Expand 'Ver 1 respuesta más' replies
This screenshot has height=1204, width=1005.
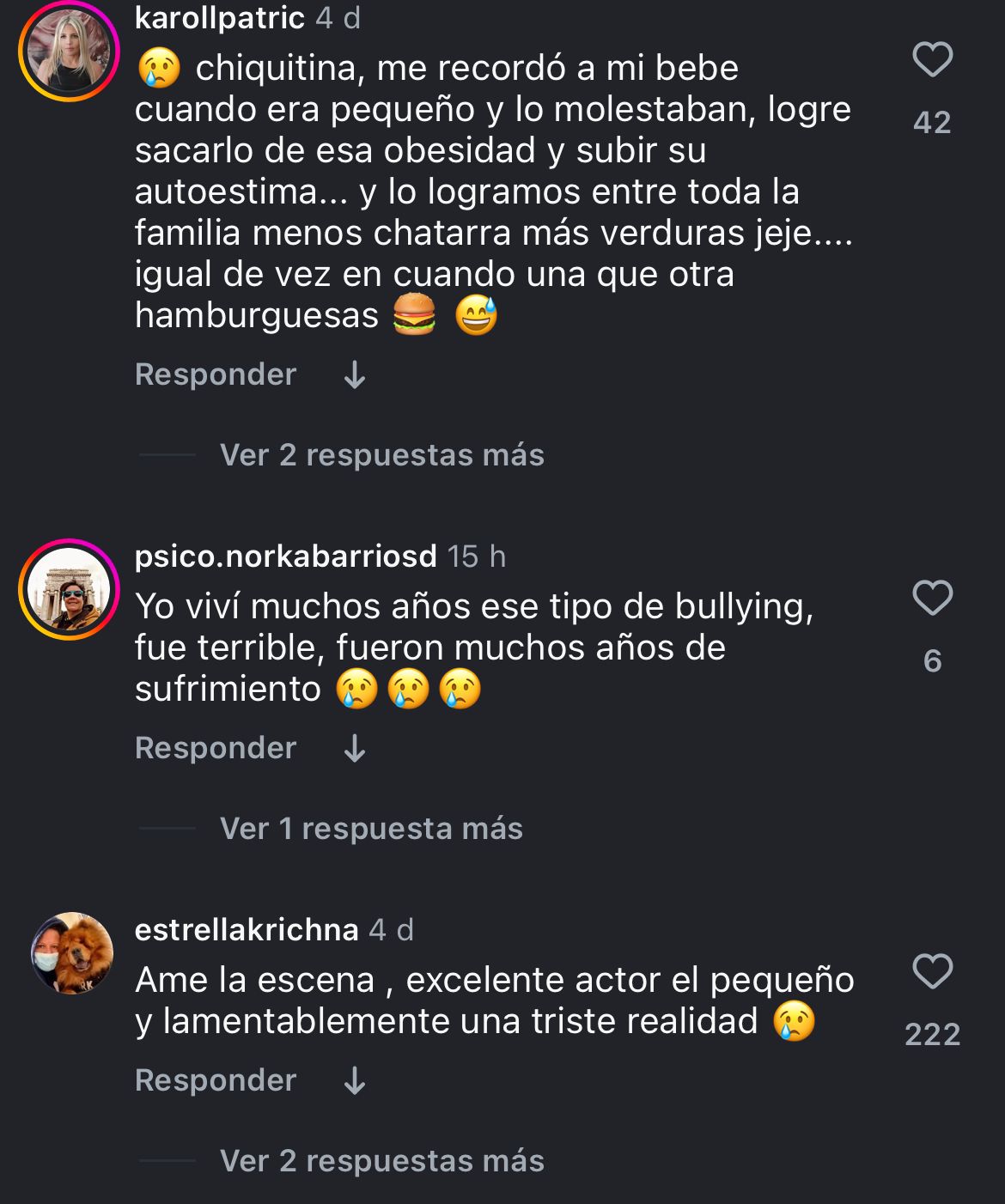pos(371,829)
